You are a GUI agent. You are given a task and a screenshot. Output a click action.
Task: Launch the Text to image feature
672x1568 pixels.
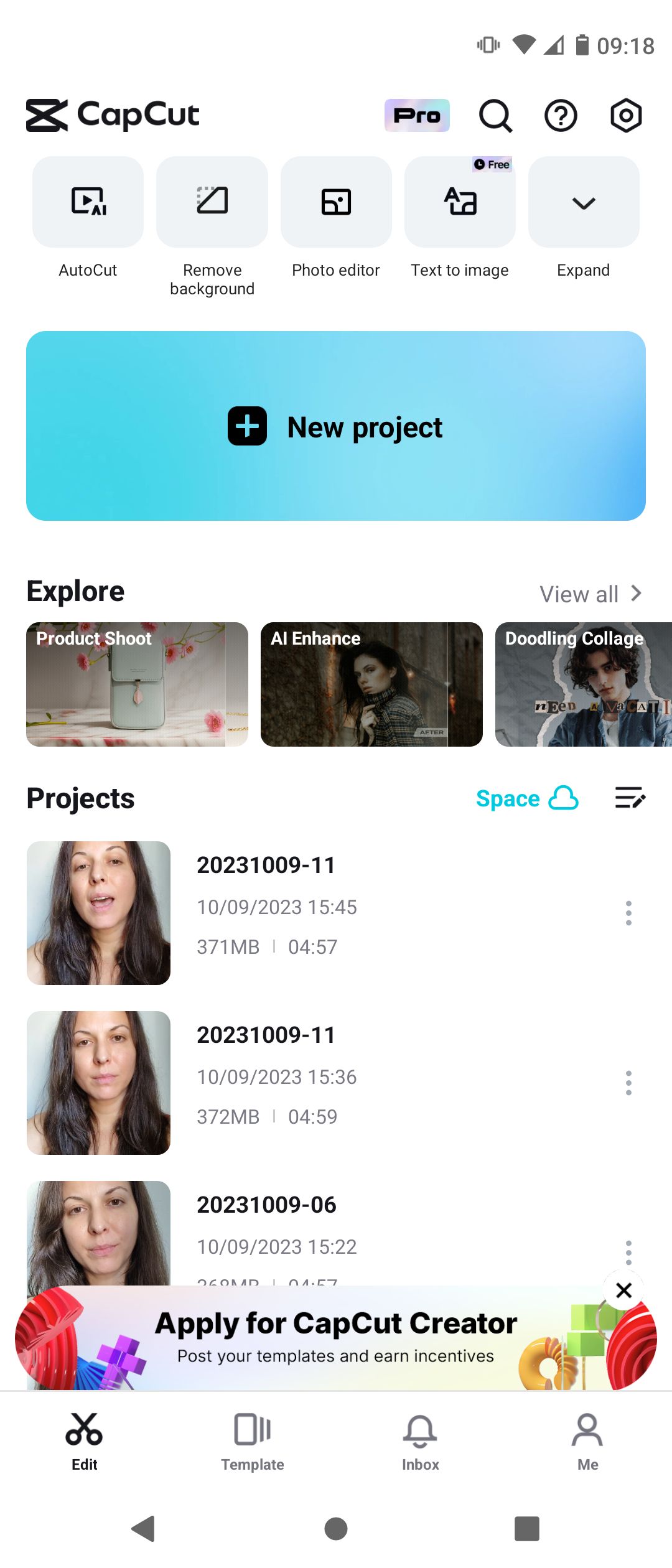[460, 201]
